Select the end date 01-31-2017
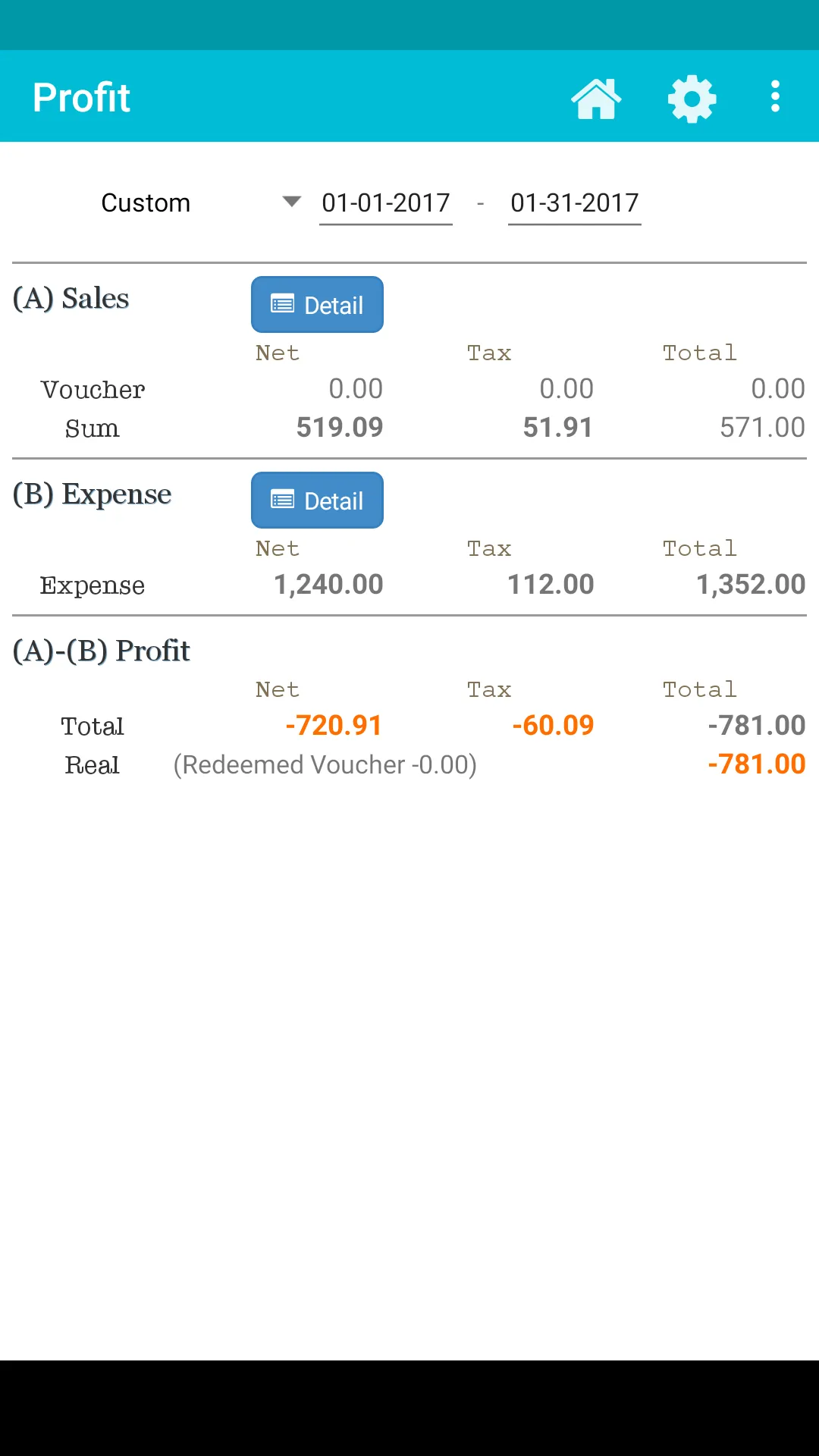819x1456 pixels. point(574,202)
